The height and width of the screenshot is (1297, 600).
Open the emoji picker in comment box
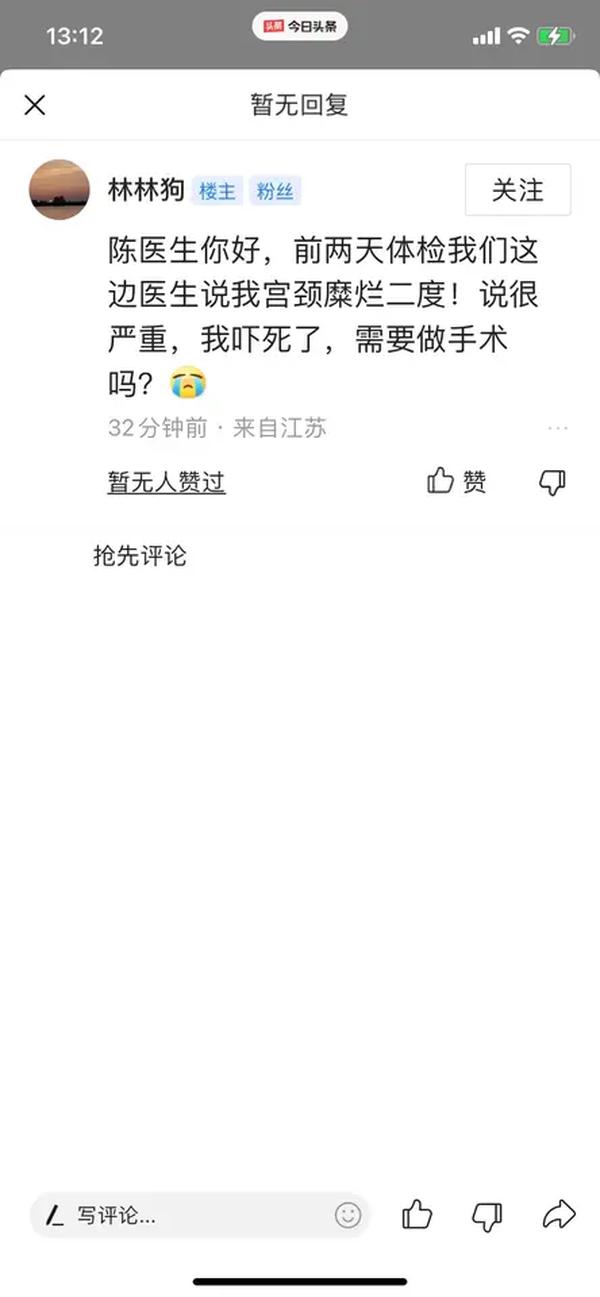[x=347, y=1215]
